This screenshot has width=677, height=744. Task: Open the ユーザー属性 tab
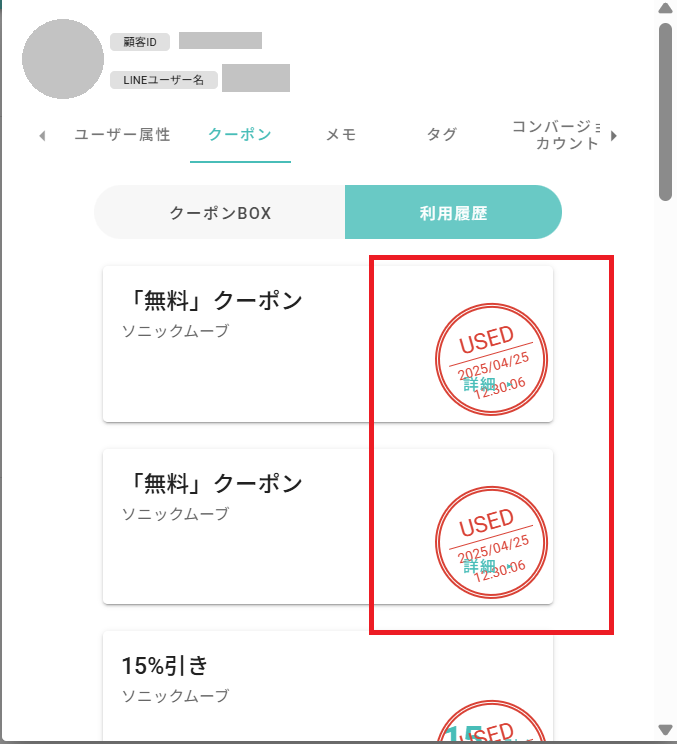[123, 135]
